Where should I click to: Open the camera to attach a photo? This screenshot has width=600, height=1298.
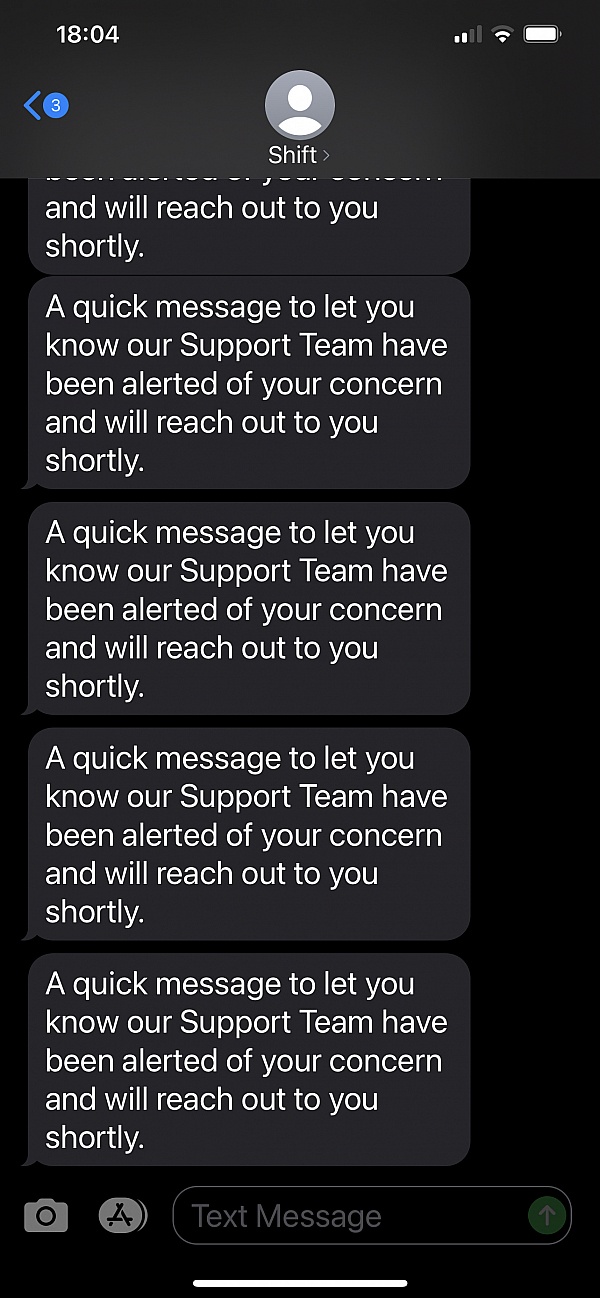46,1216
